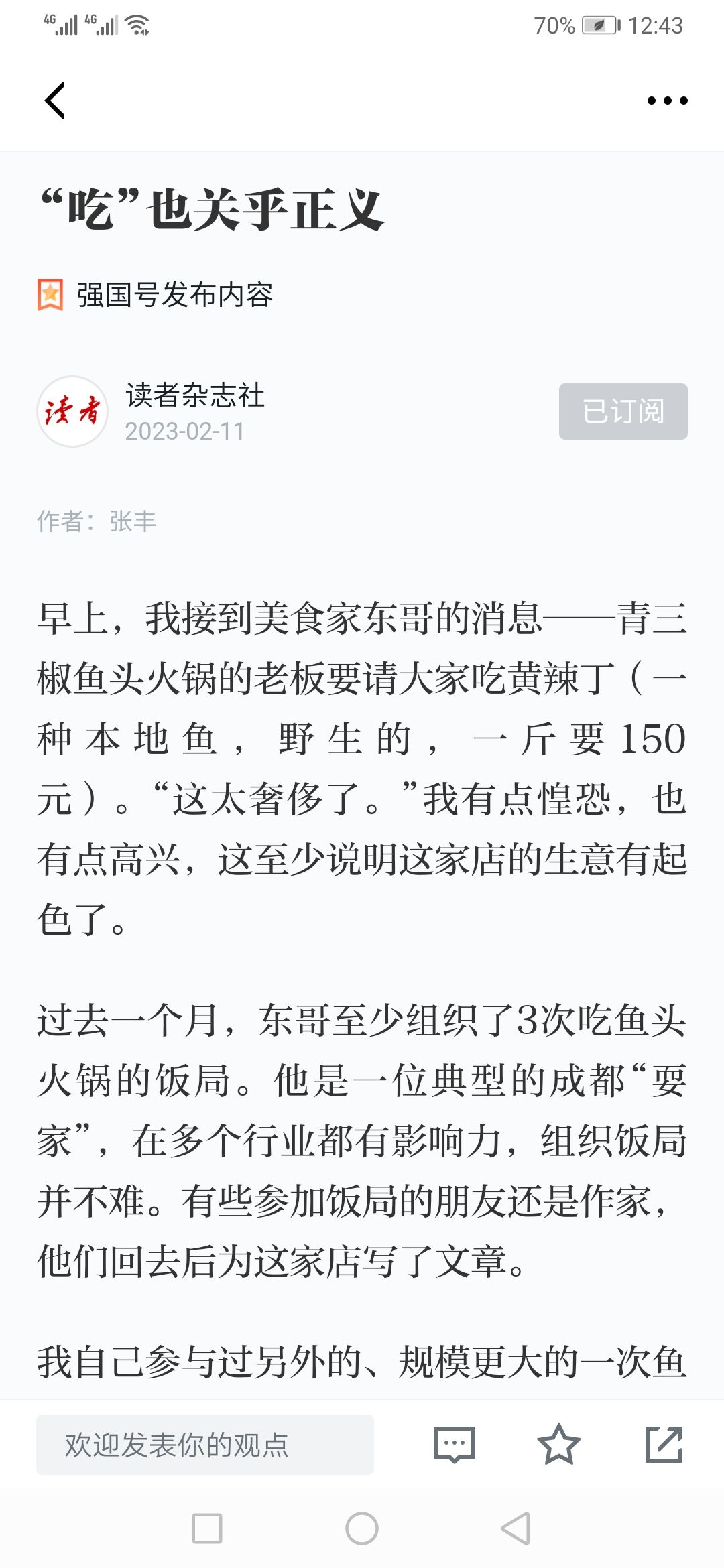The width and height of the screenshot is (724, 1568).
Task: Open the comments bubble icon
Action: (x=455, y=1445)
